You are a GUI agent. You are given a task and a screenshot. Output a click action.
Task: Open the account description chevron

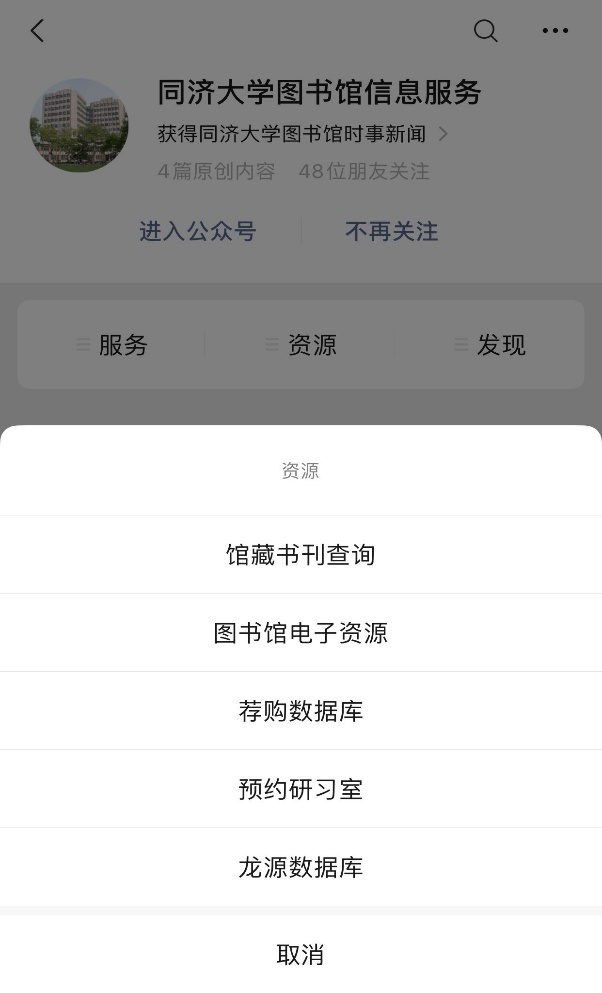[x=443, y=134]
